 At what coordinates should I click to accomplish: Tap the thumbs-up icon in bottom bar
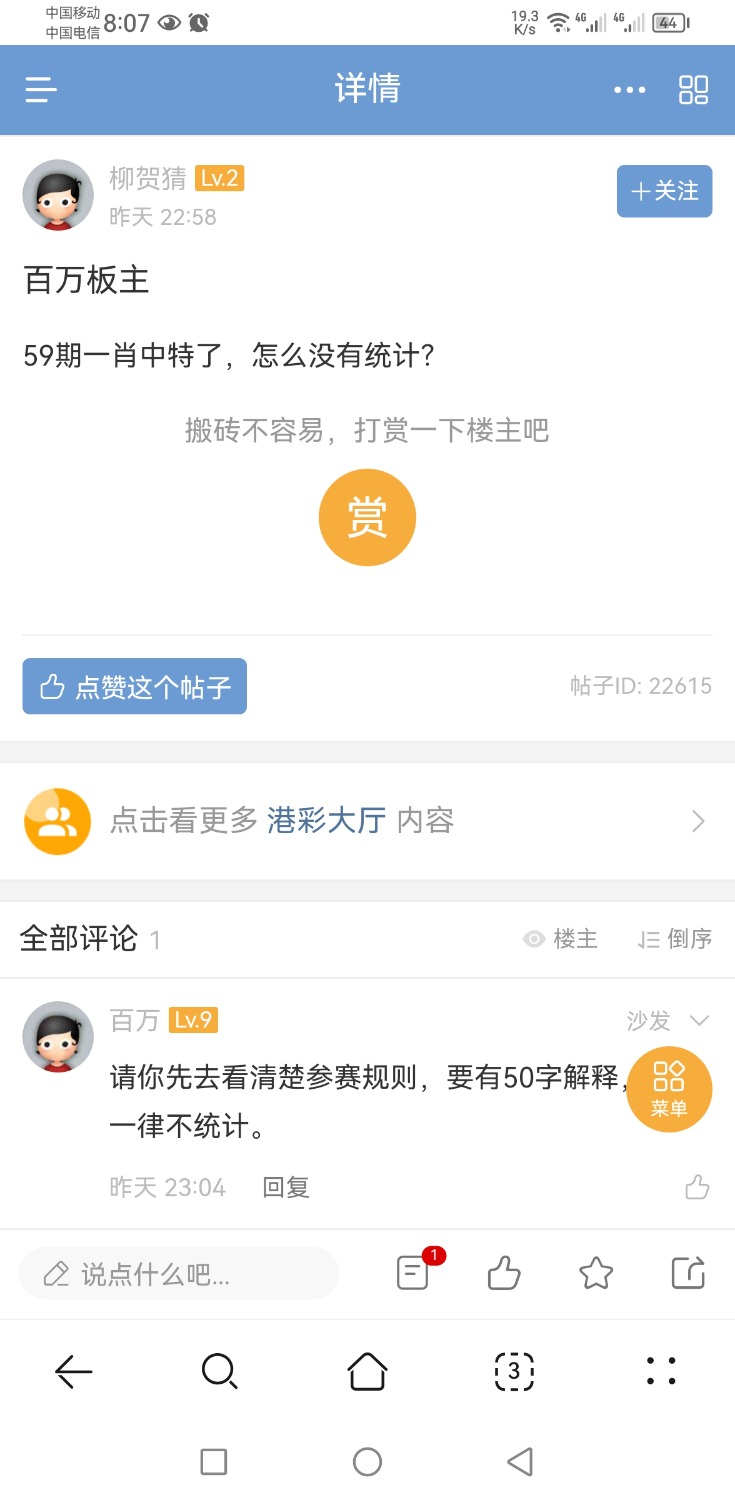click(x=504, y=1272)
